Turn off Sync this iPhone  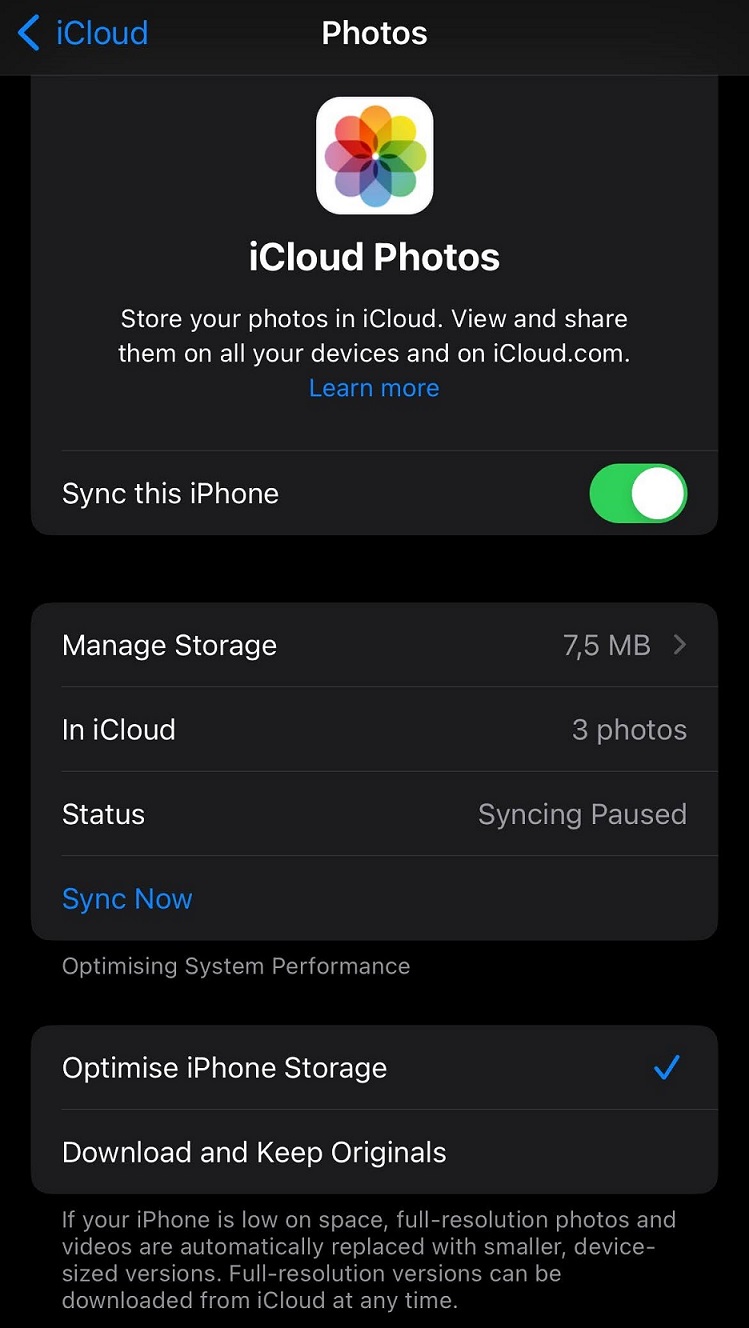(x=638, y=493)
